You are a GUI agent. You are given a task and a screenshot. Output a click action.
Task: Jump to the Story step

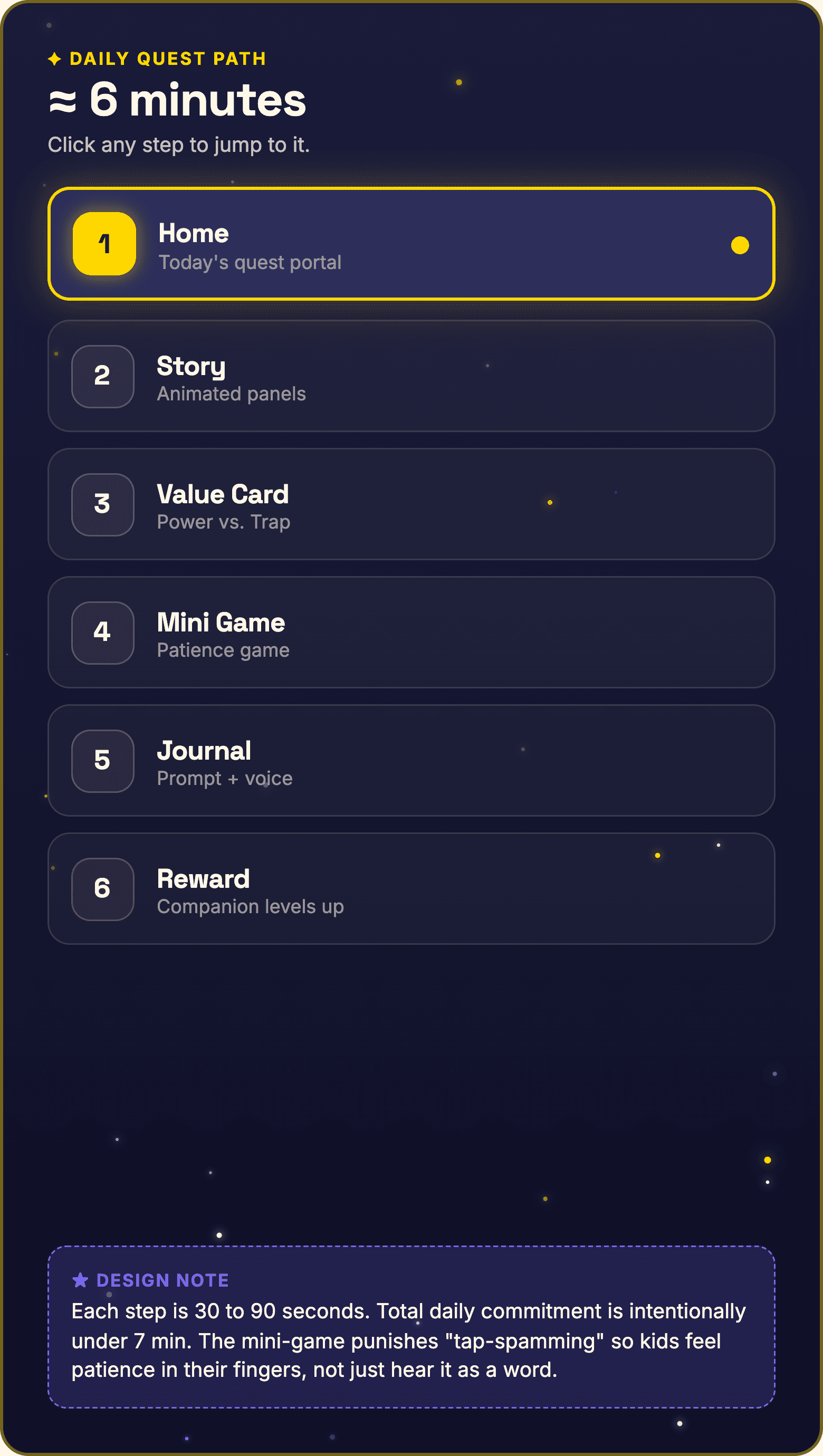pyautogui.click(x=411, y=376)
